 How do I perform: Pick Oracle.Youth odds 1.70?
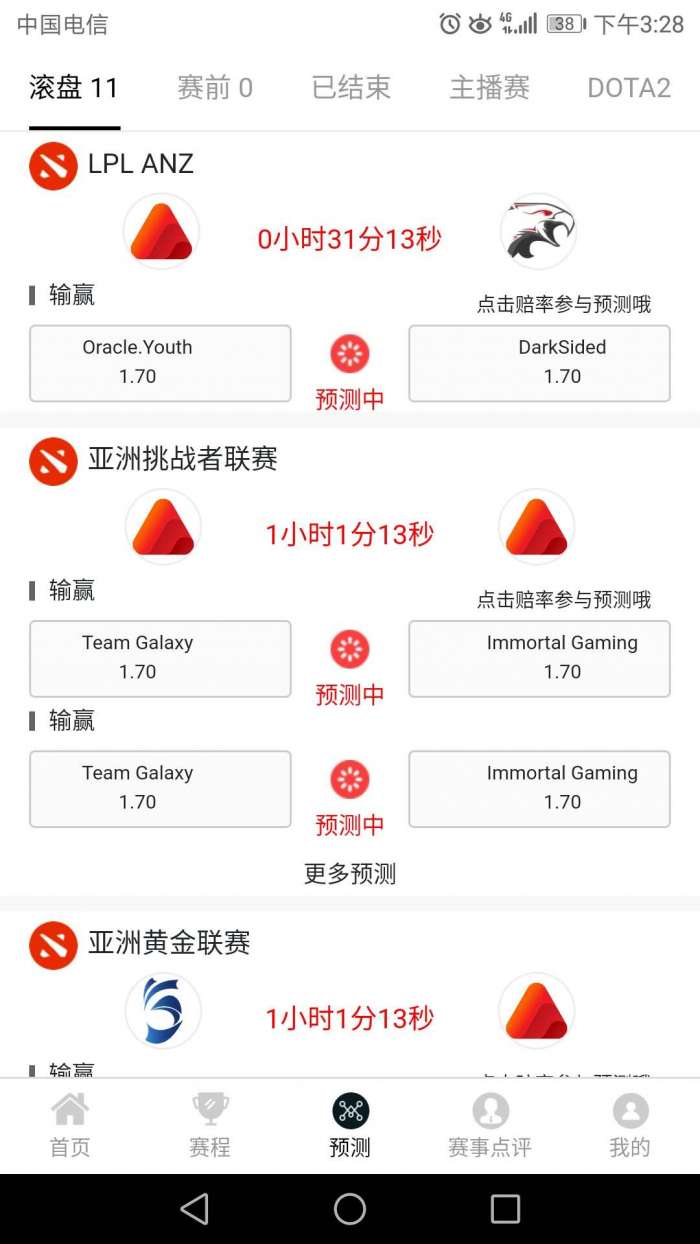(160, 363)
